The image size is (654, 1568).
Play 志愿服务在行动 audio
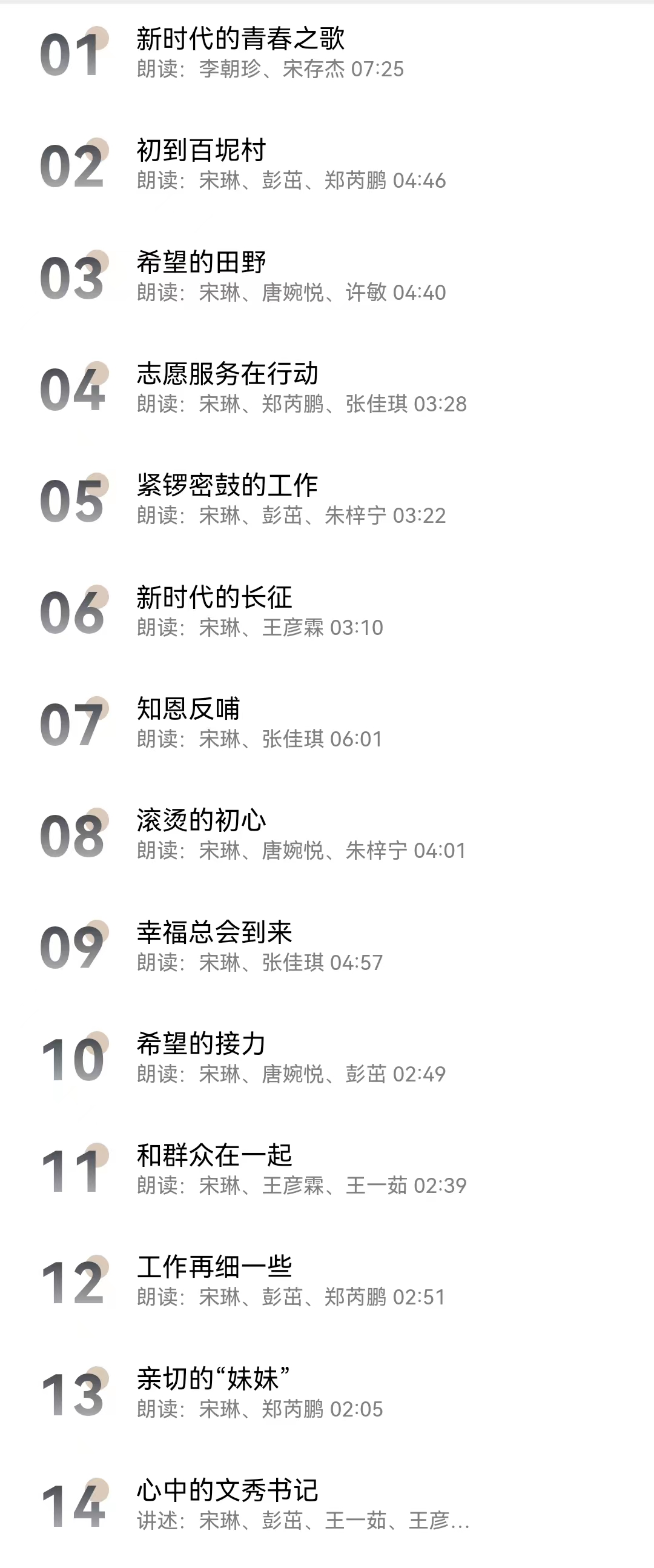(x=227, y=374)
